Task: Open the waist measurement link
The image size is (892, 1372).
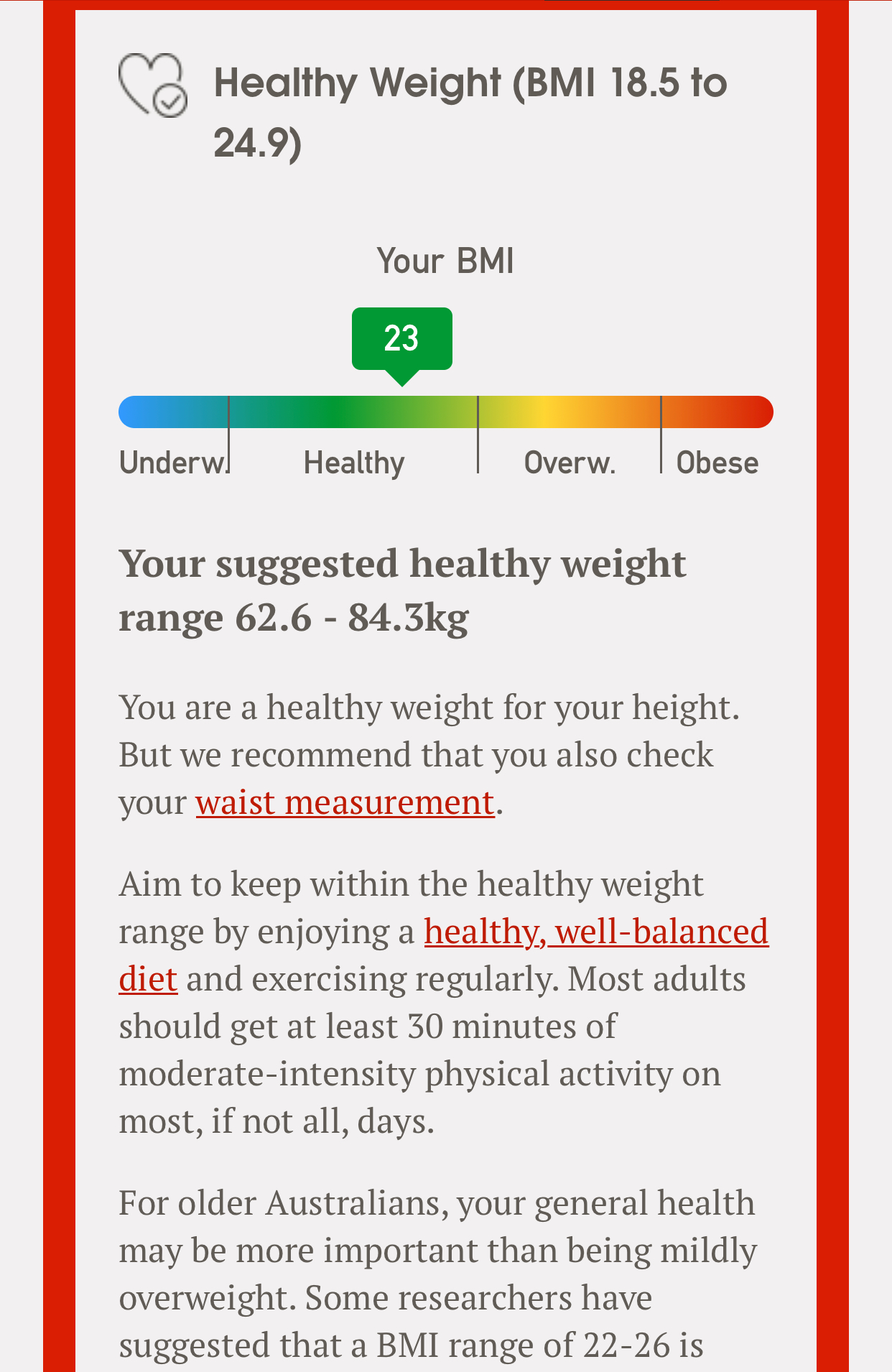Action: click(x=345, y=803)
